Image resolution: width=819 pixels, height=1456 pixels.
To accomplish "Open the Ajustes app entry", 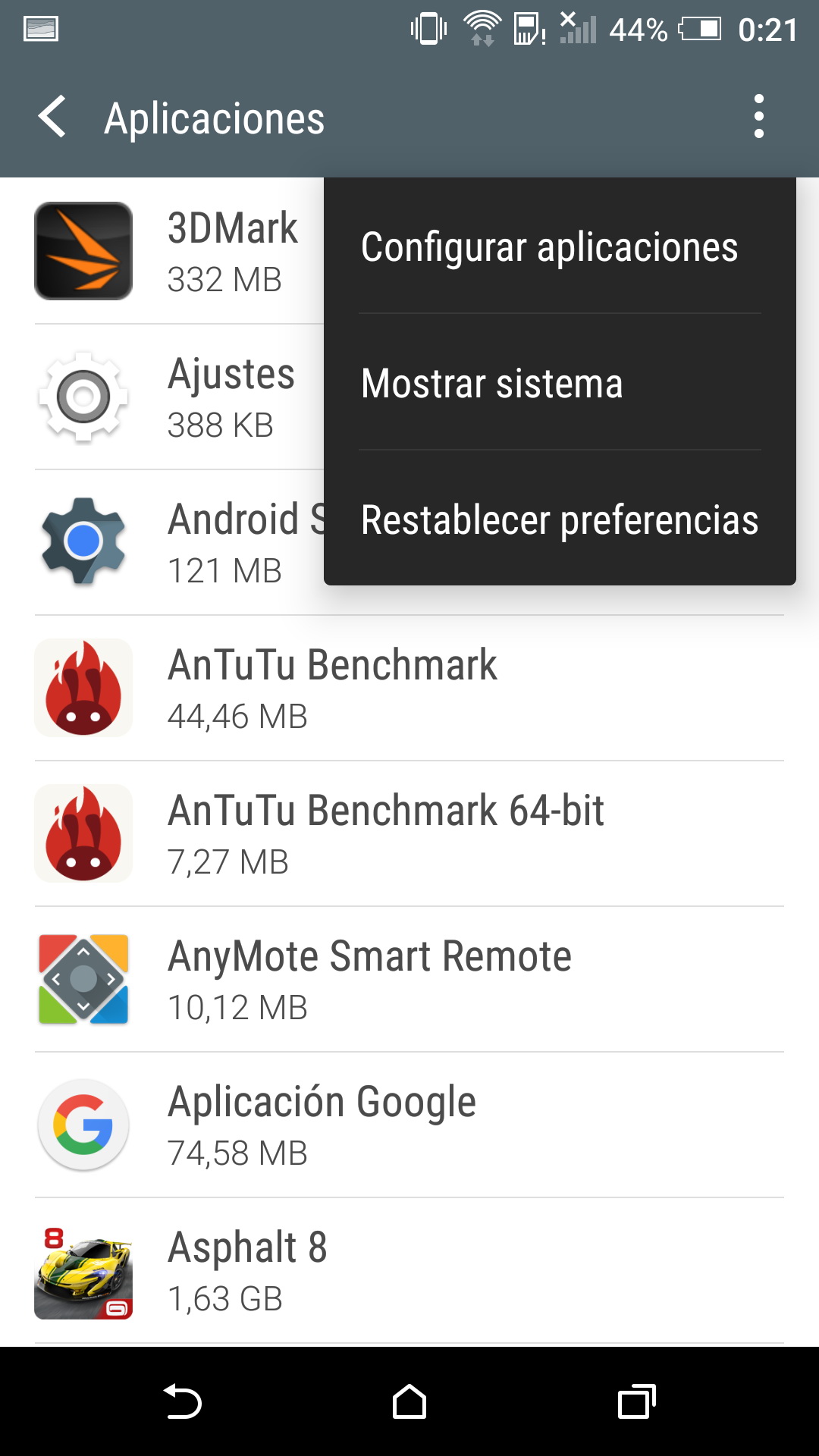I will (174, 397).
